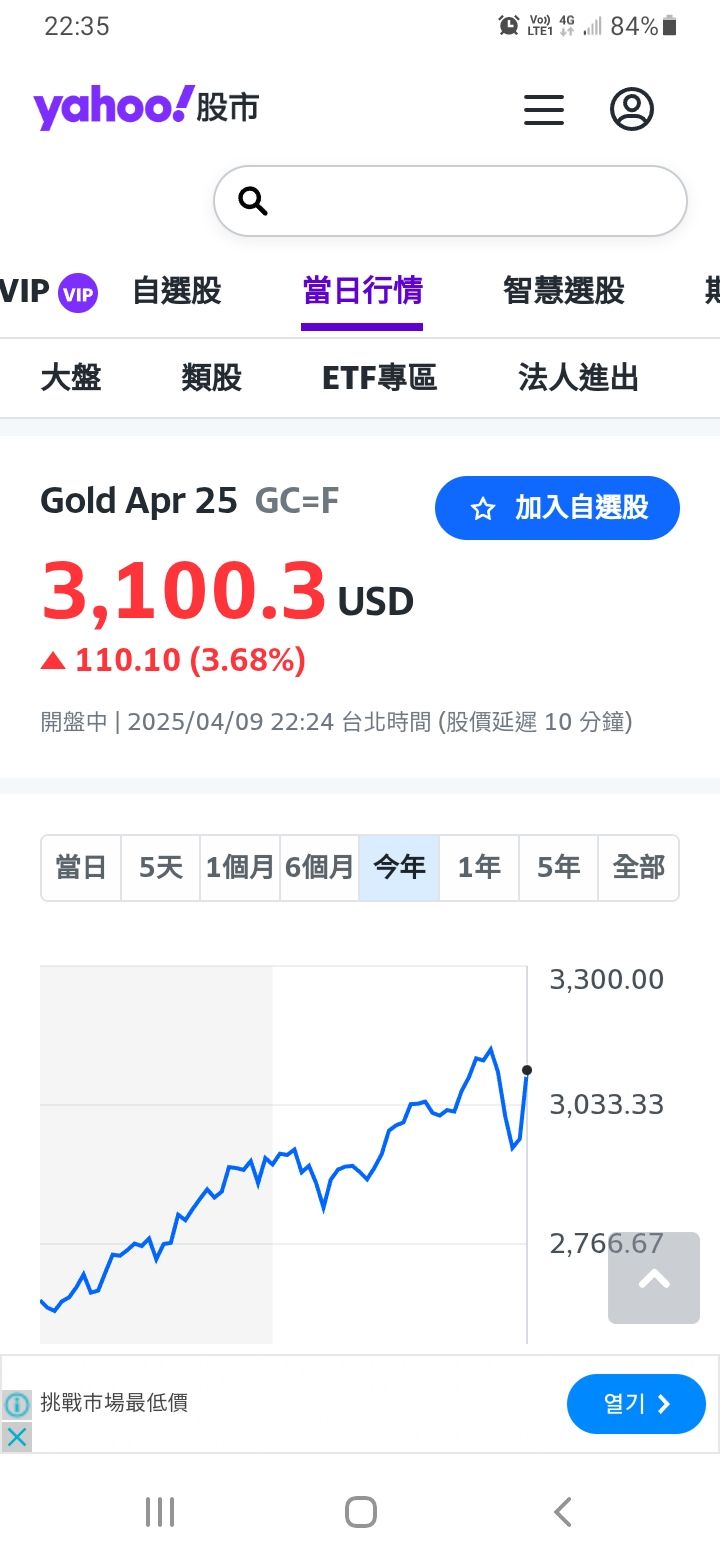The image size is (720, 1560).
Task: Add Gold Apr 25 to 自選股 watchlist
Action: 557,508
